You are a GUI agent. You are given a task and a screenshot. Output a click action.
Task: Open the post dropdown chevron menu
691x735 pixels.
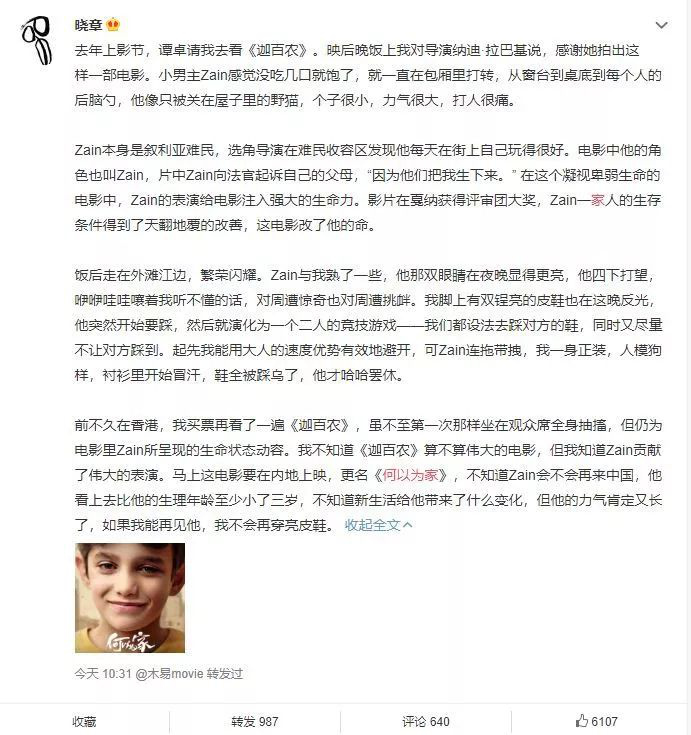pyautogui.click(x=662, y=24)
